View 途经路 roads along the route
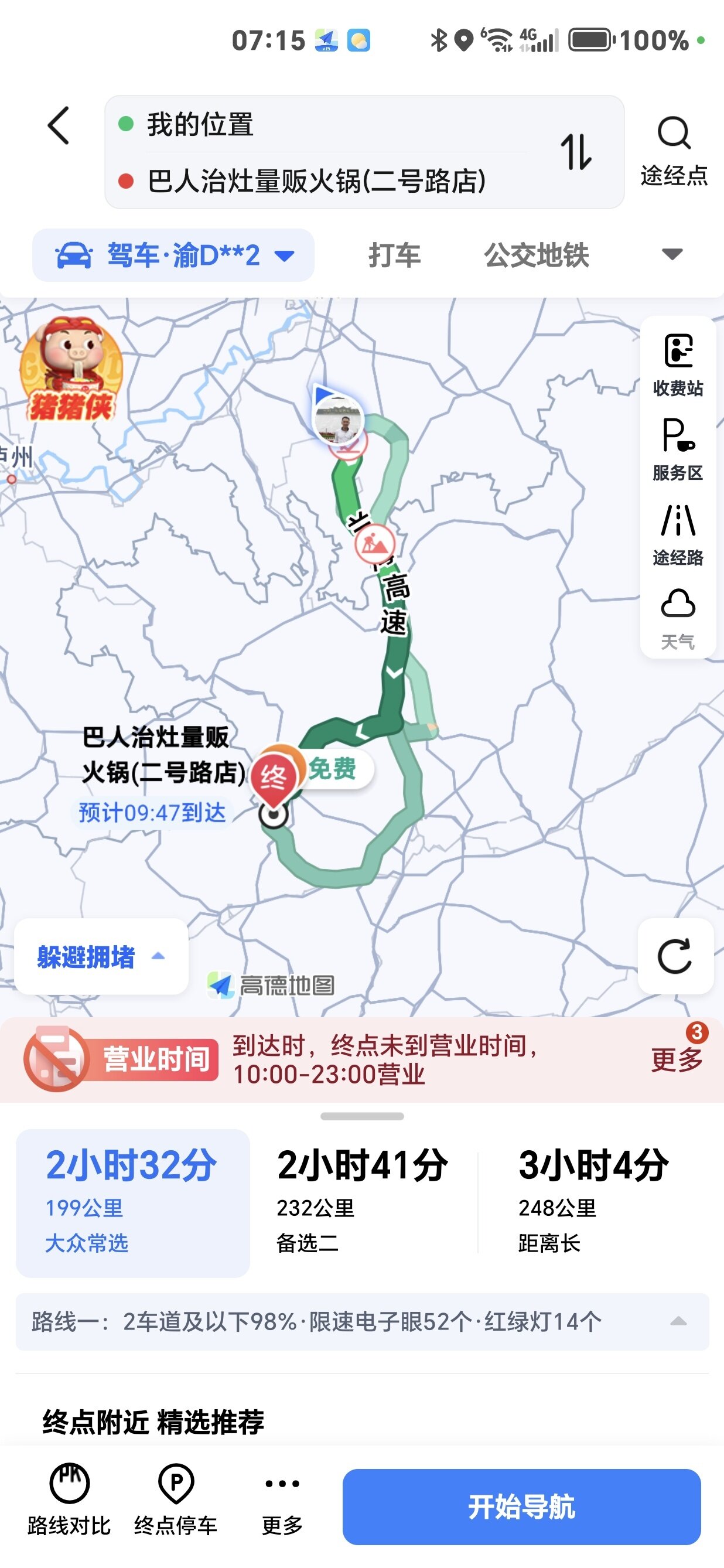The image size is (724, 1568). 678,534
